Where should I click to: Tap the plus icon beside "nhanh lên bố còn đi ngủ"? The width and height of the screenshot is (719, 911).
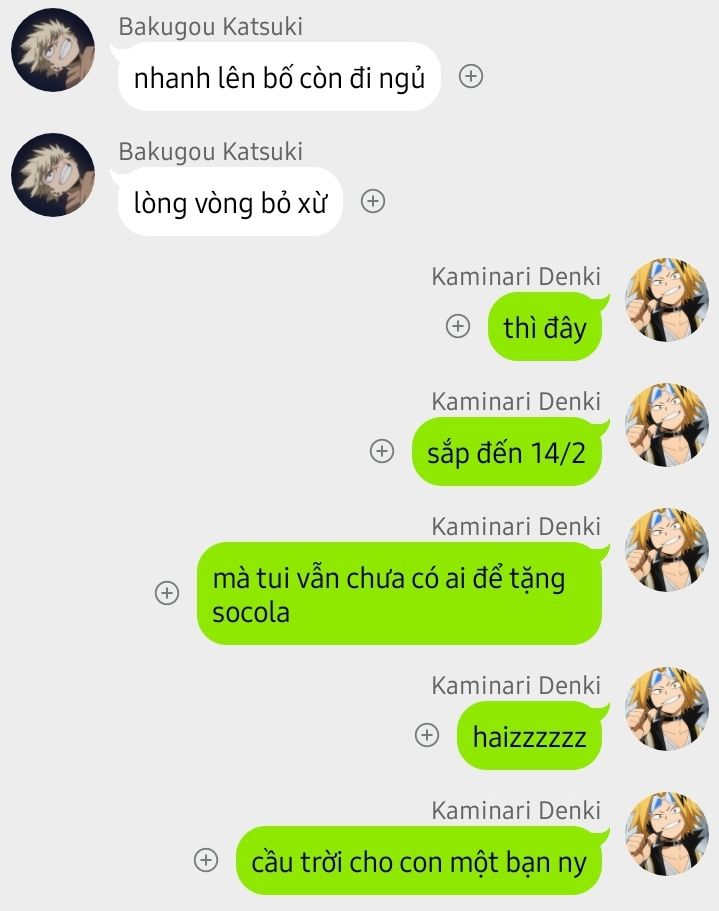tap(471, 76)
